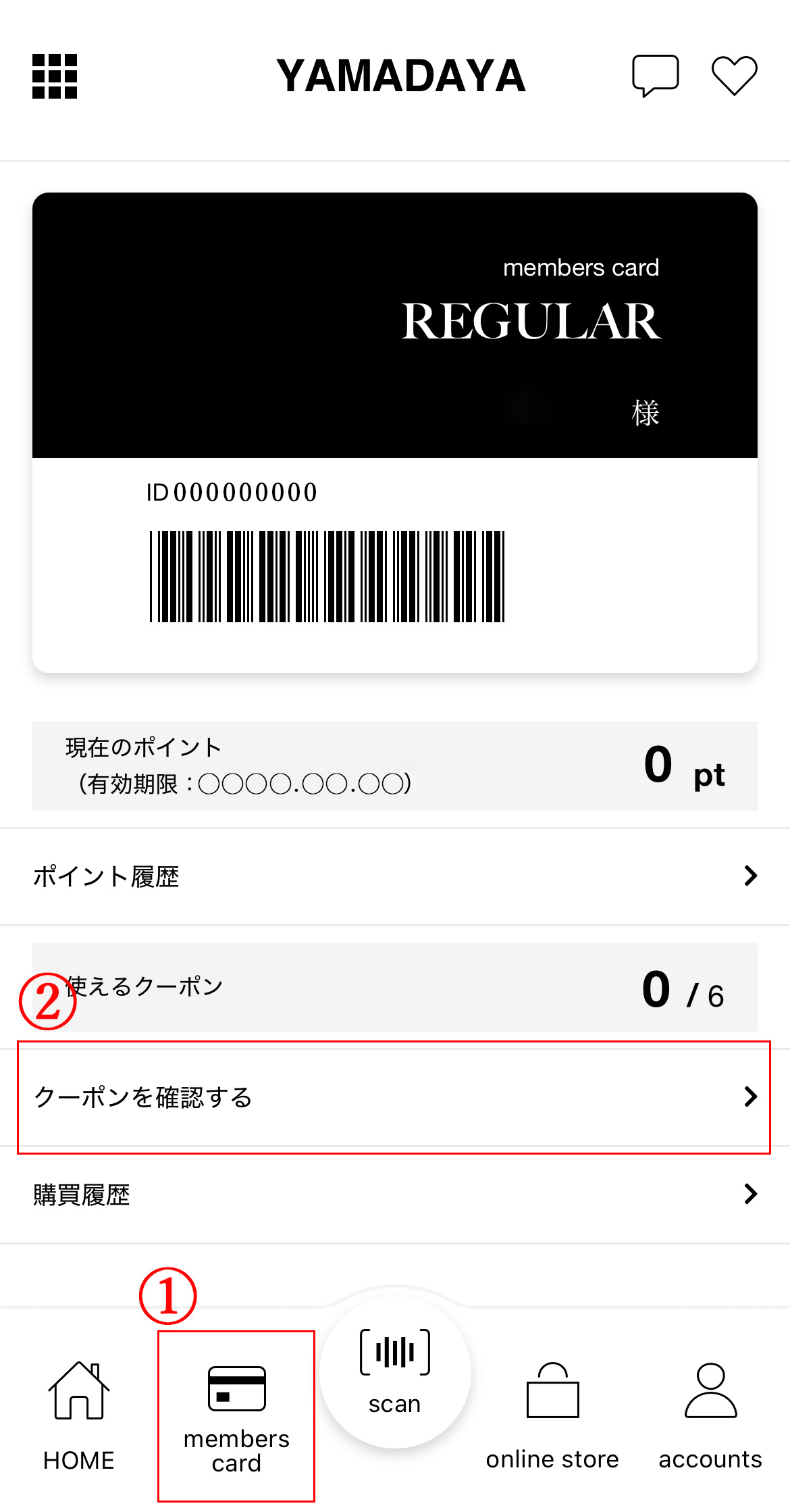This screenshot has height=1512, width=790.
Task: Open the grid menu icon
Action: (x=55, y=76)
